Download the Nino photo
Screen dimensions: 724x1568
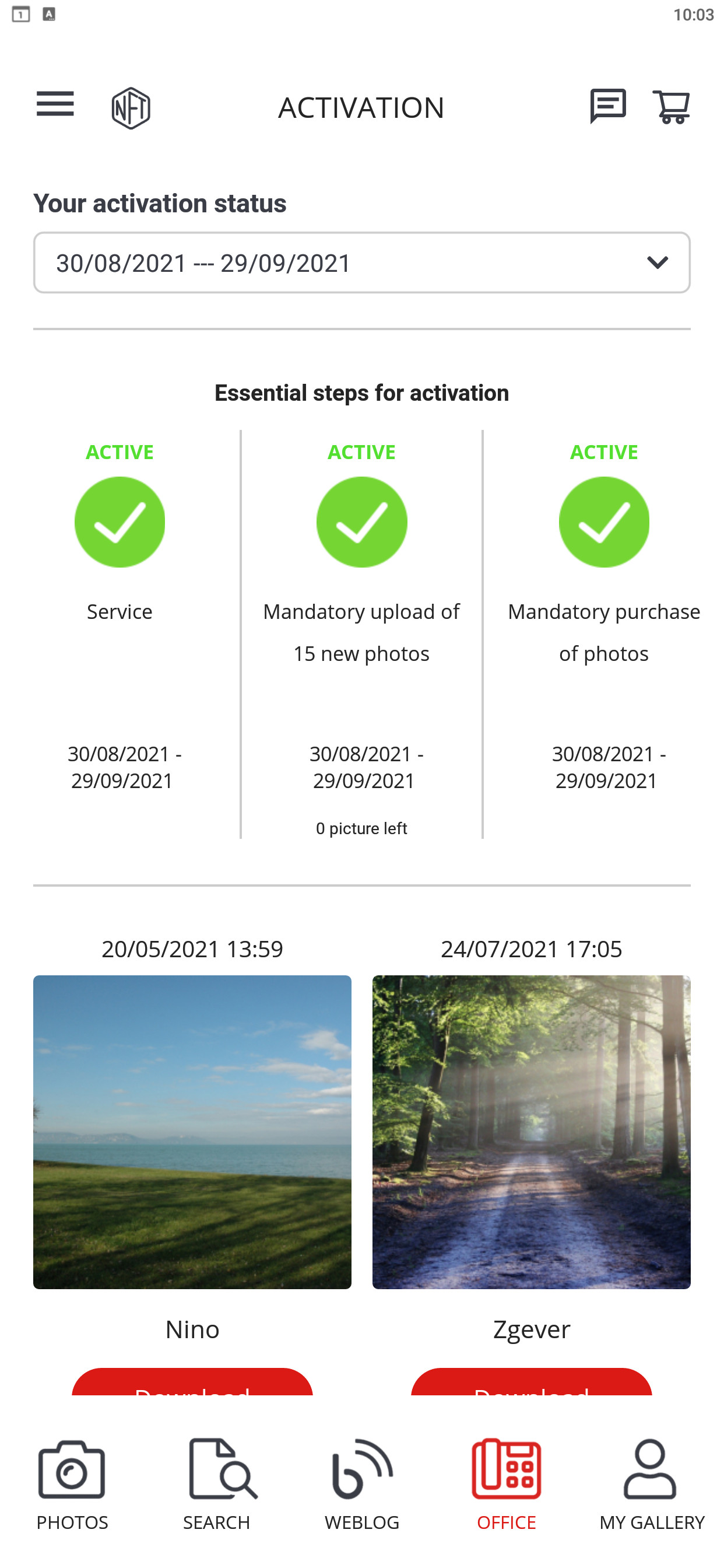pos(192,1384)
